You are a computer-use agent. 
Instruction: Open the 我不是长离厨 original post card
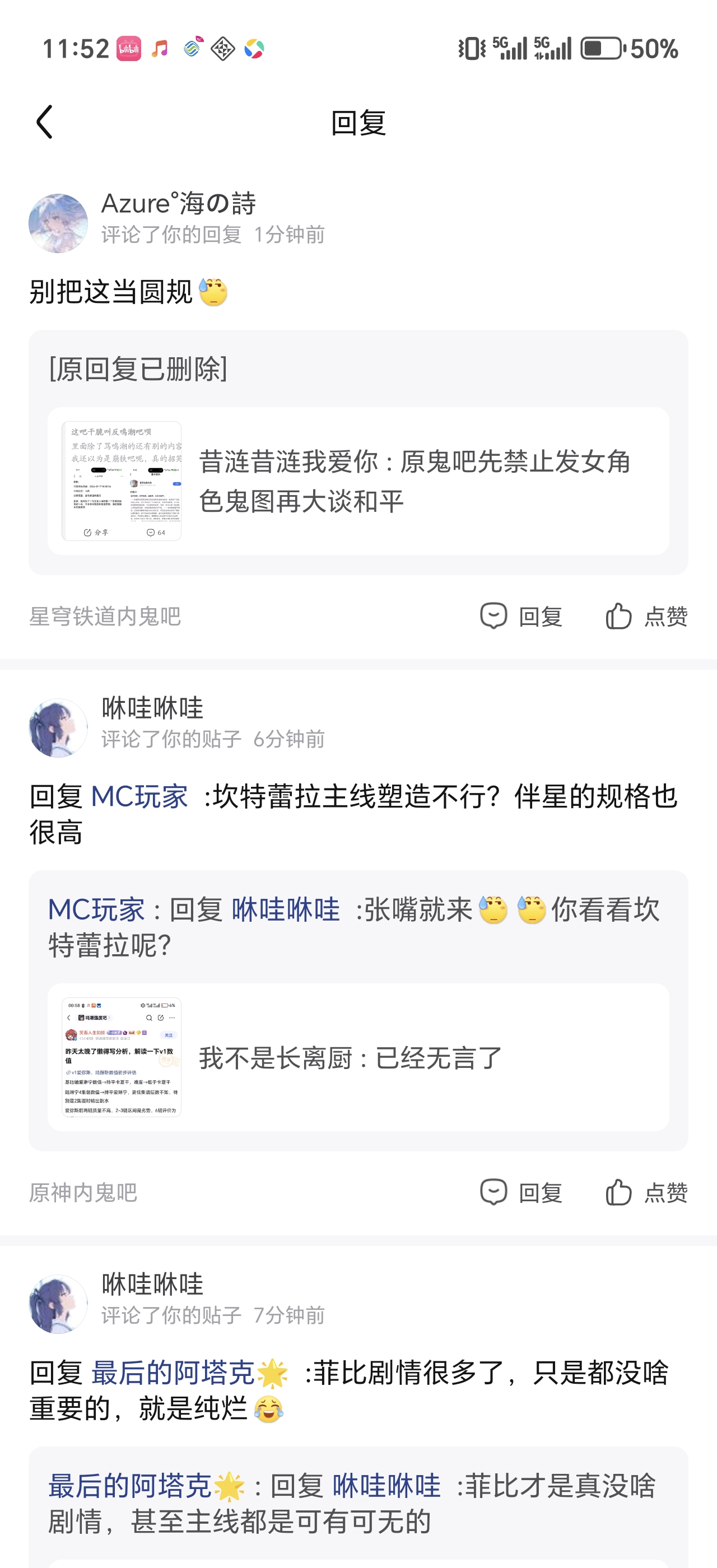tap(358, 1057)
